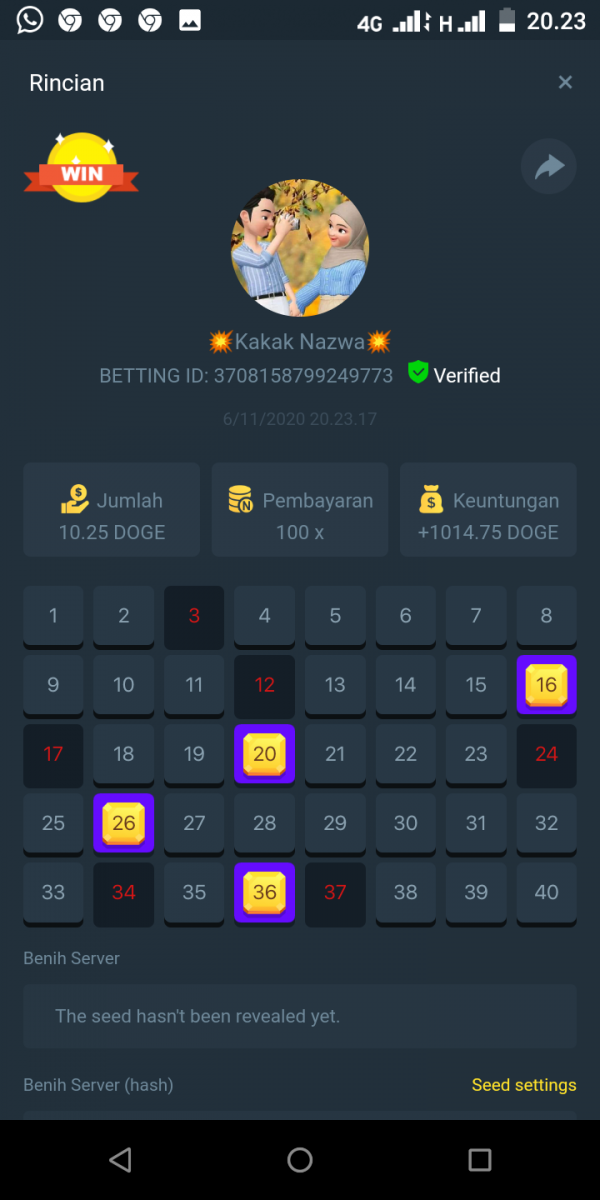This screenshot has width=600, height=1200.
Task: Share this winning bet result
Action: (x=549, y=167)
